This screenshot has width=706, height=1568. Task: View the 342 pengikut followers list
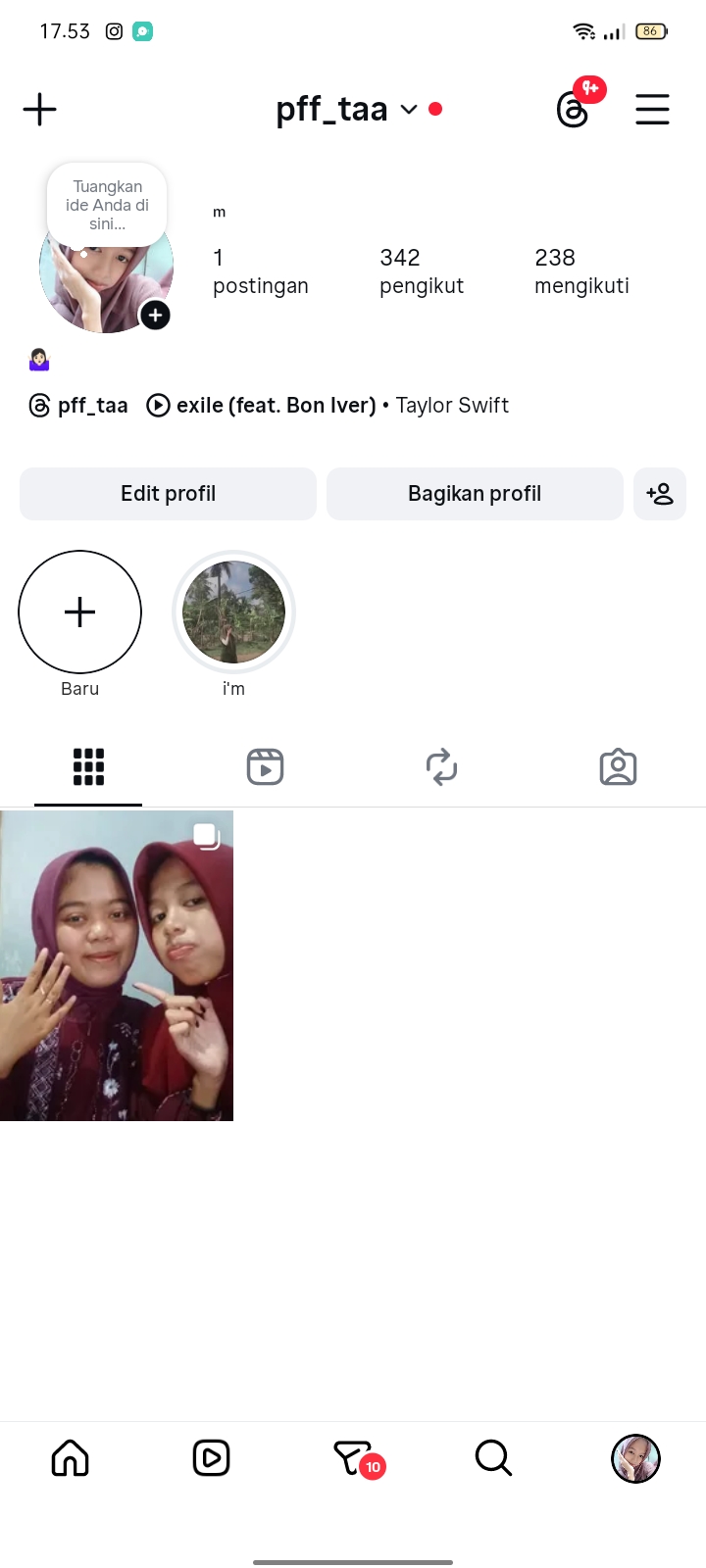click(x=421, y=271)
